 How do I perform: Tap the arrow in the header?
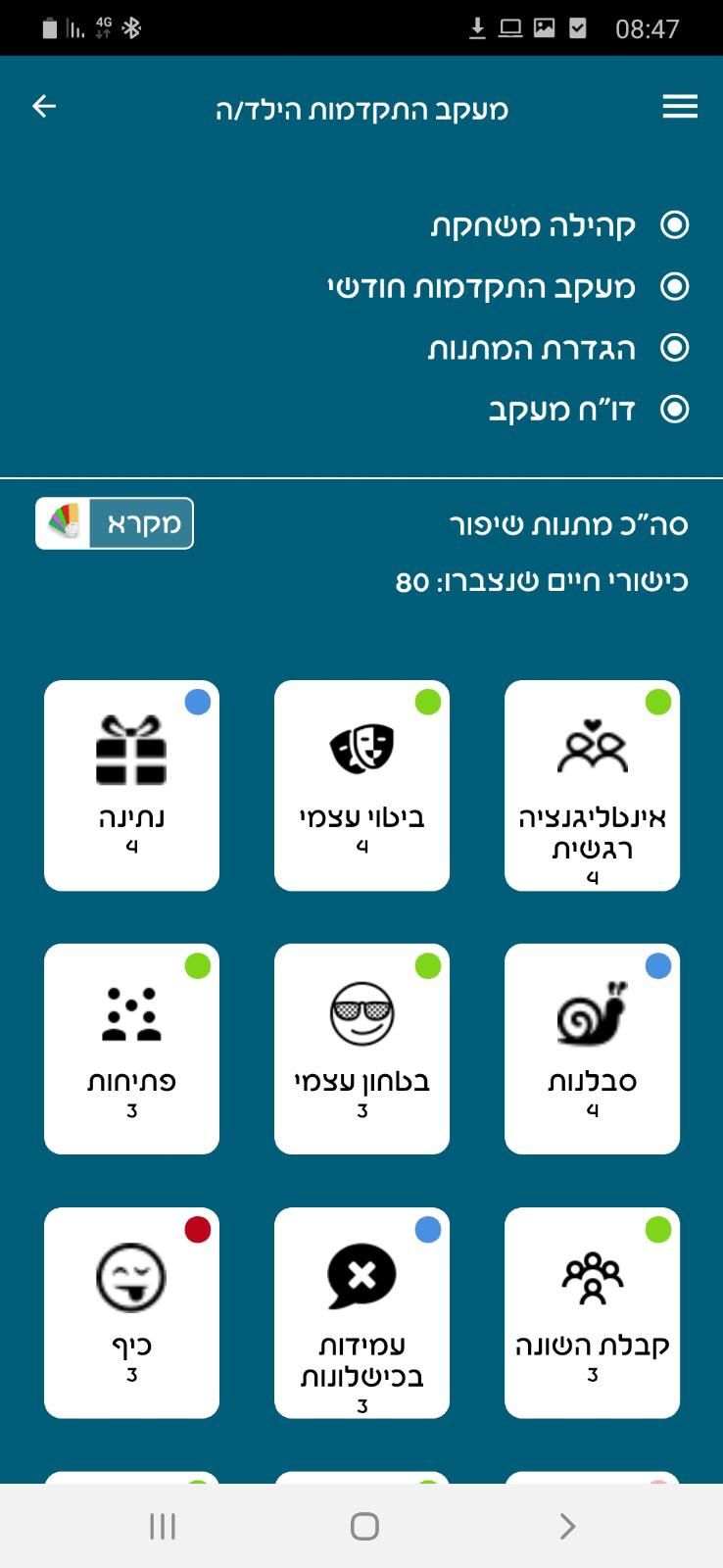44,106
